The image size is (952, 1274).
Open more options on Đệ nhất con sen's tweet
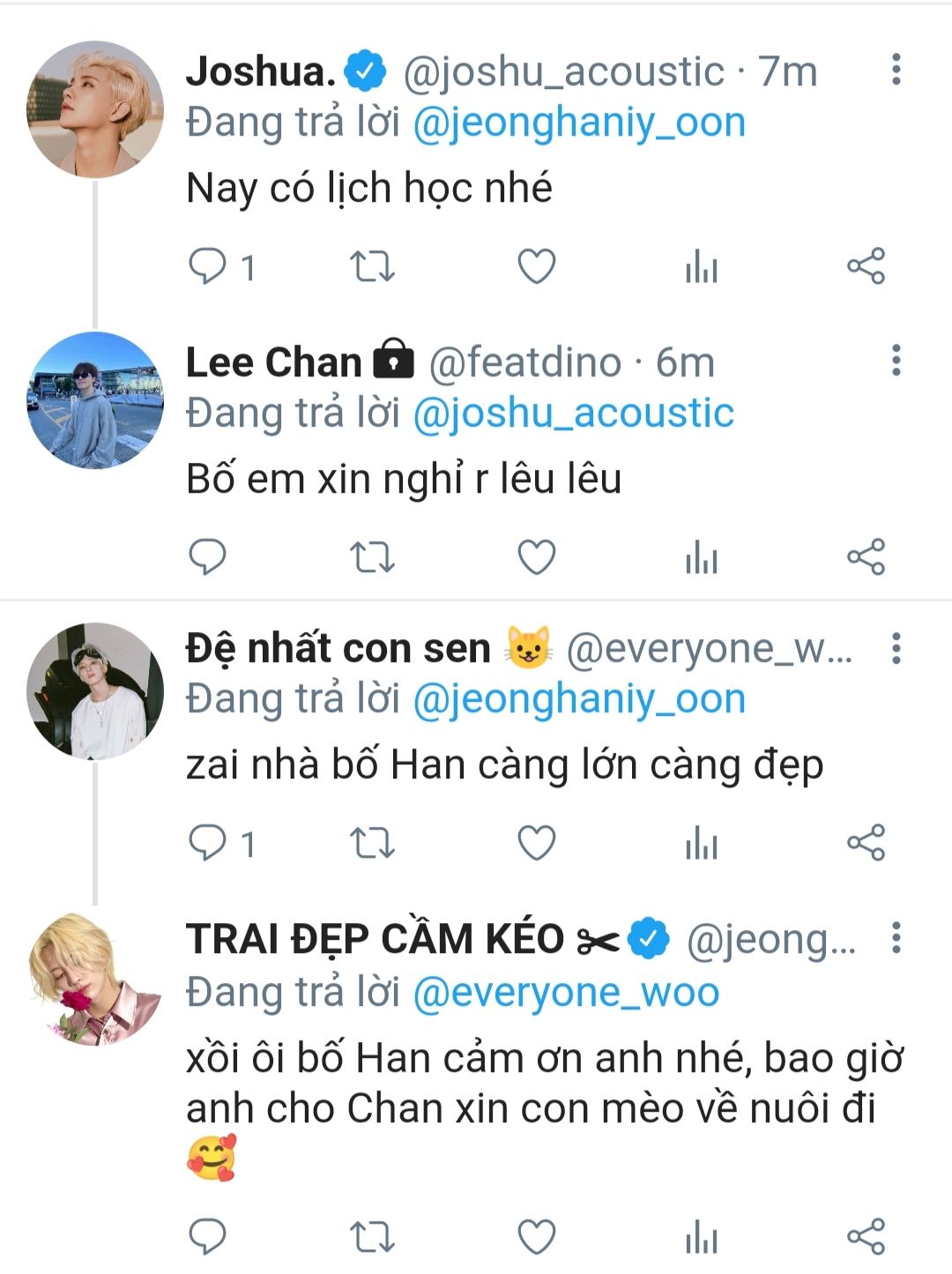[896, 649]
